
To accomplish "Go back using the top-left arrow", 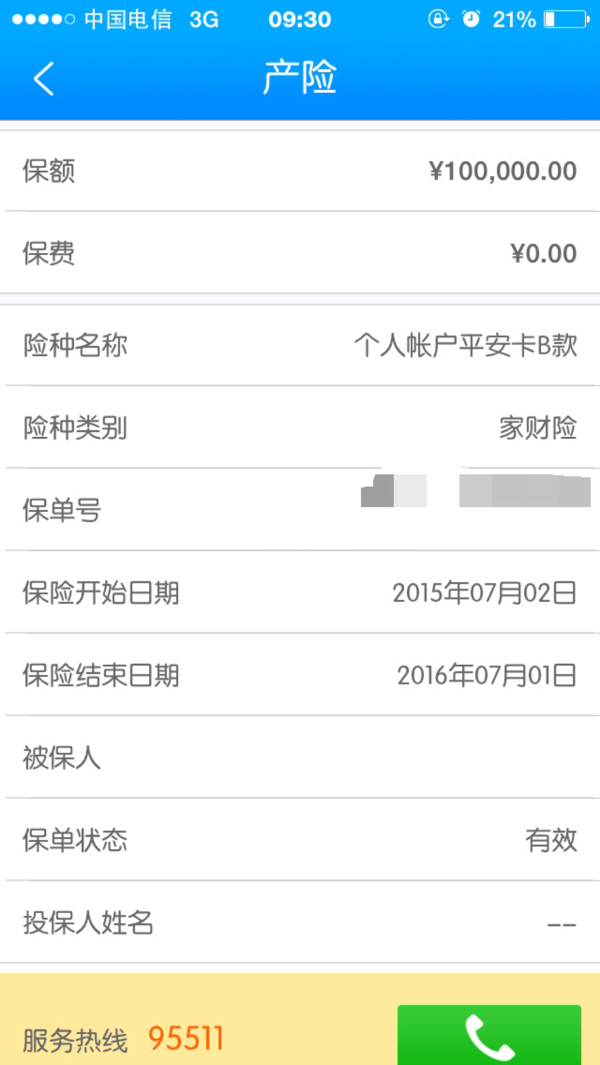I will (43, 78).
